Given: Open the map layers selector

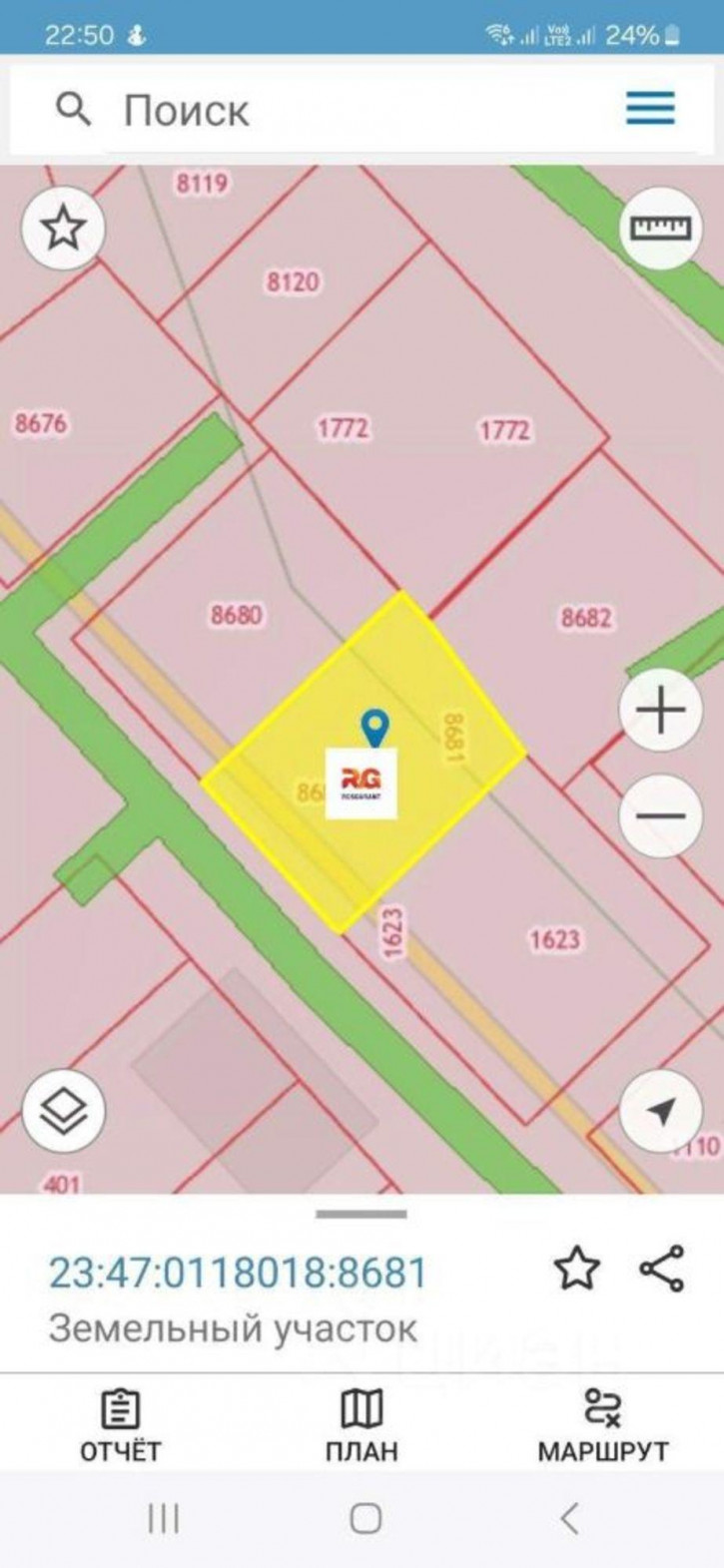Looking at the screenshot, I should click(x=63, y=1111).
